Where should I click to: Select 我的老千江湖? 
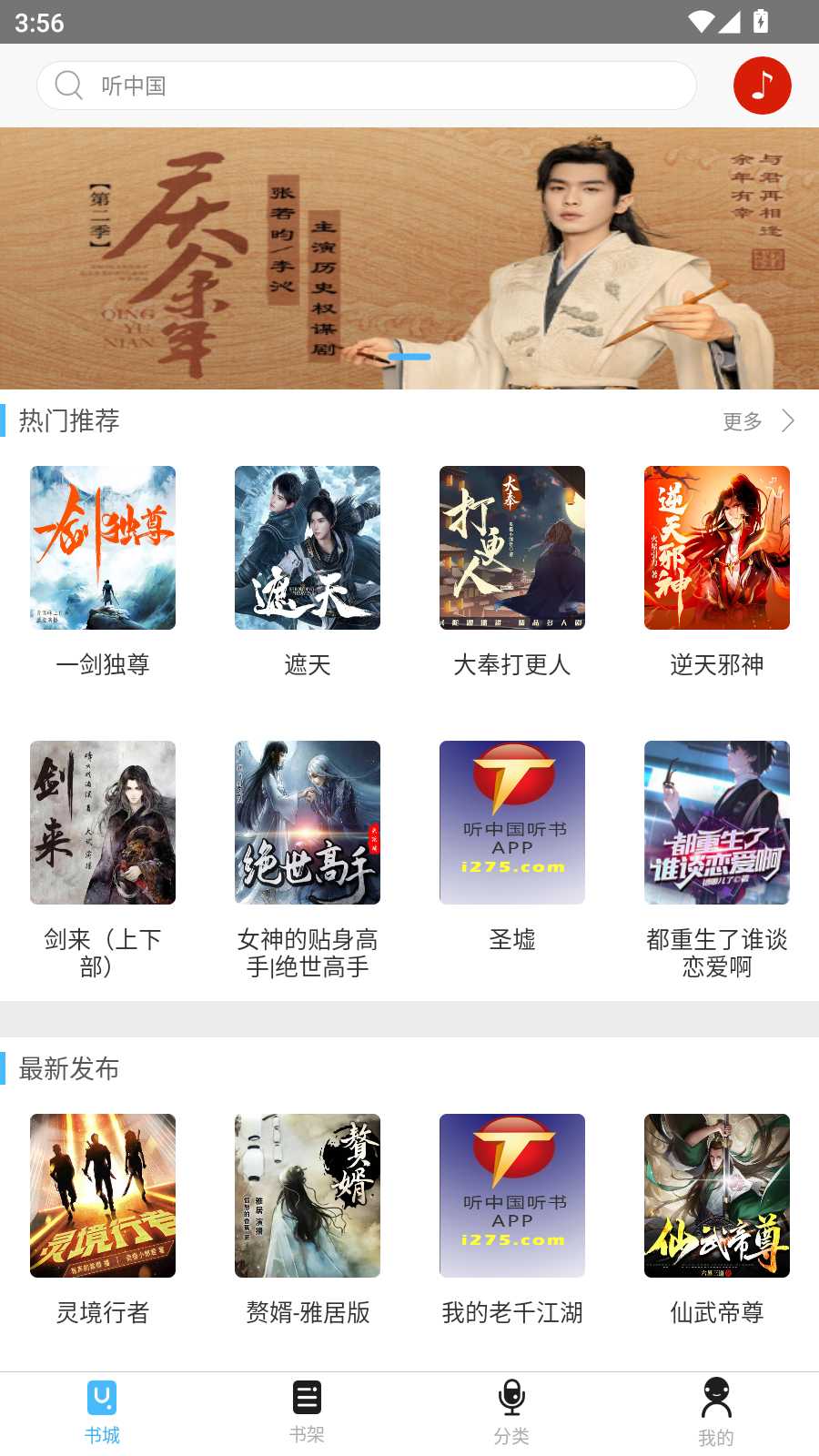point(512,1196)
